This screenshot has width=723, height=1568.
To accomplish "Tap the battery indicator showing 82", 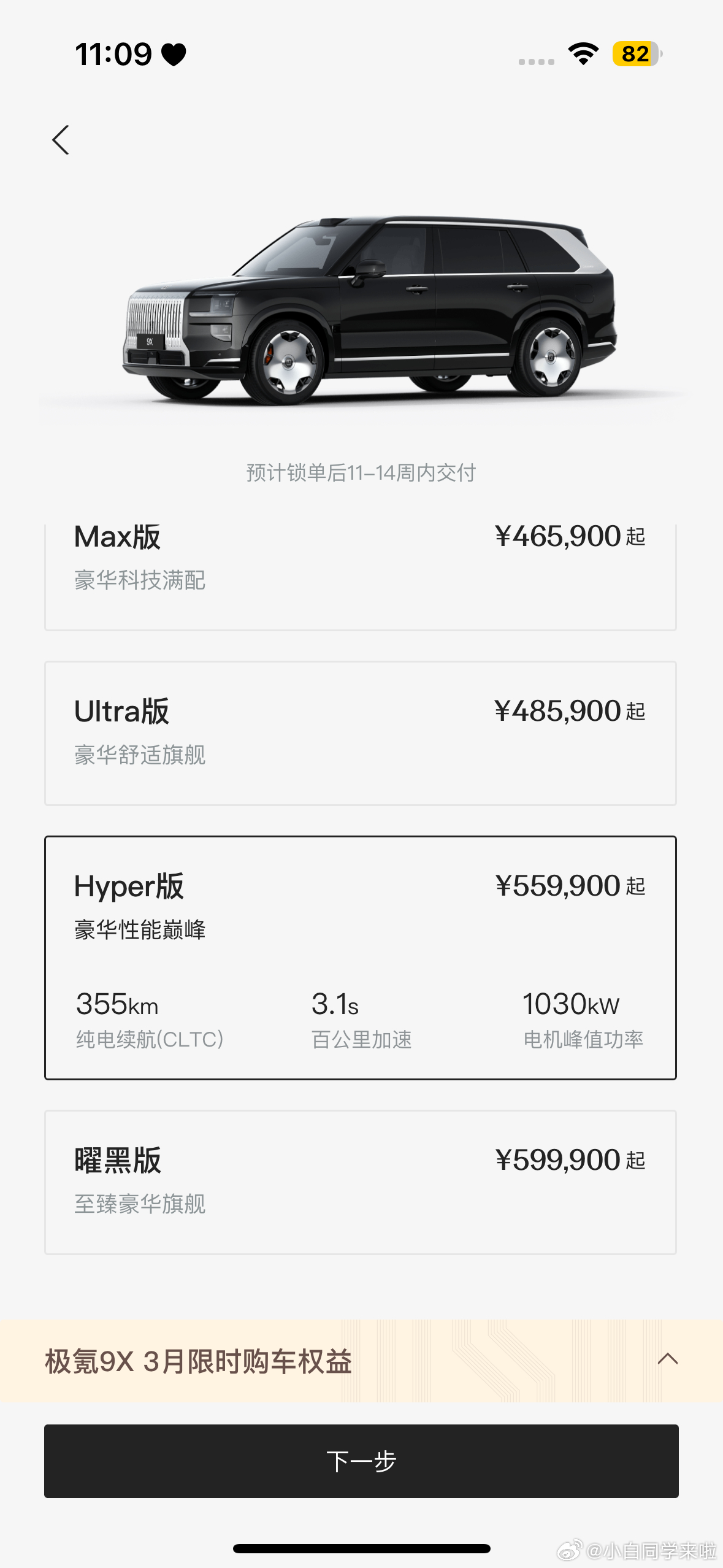I will click(x=635, y=54).
